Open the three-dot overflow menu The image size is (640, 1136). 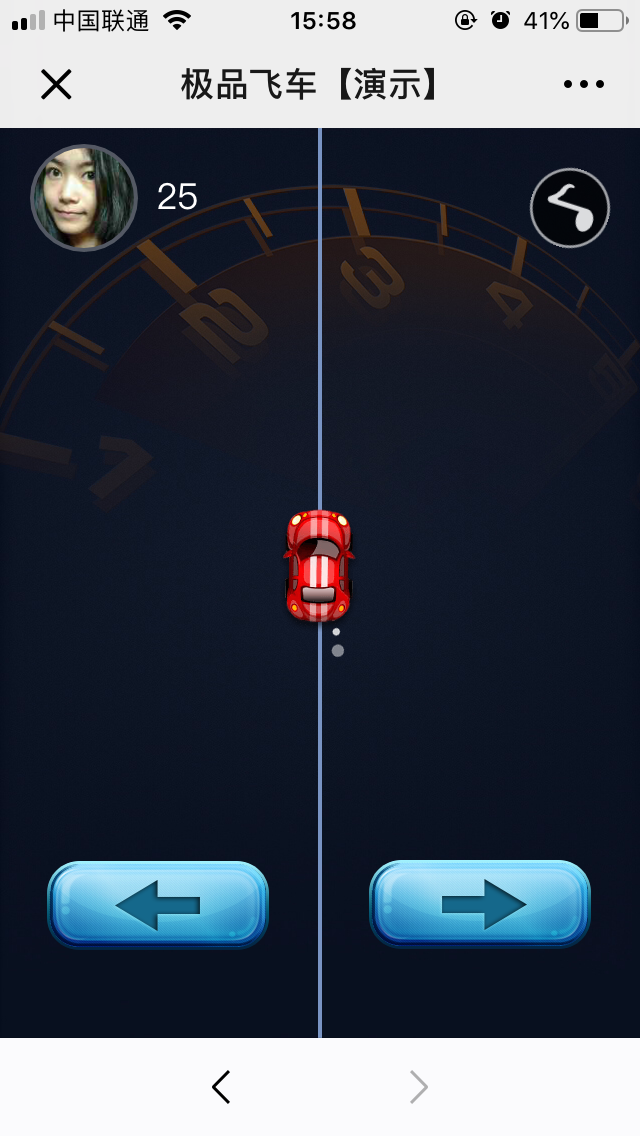click(x=584, y=85)
